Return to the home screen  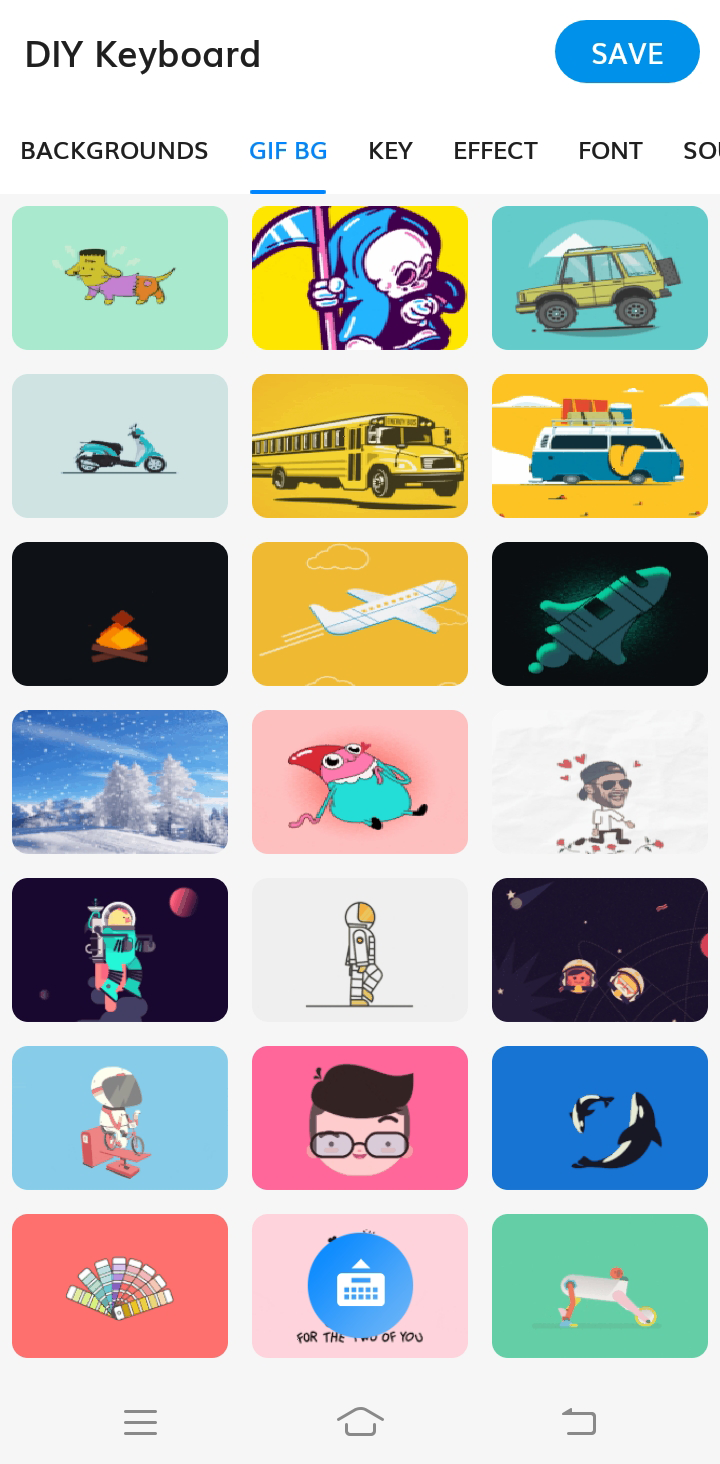(x=360, y=1421)
